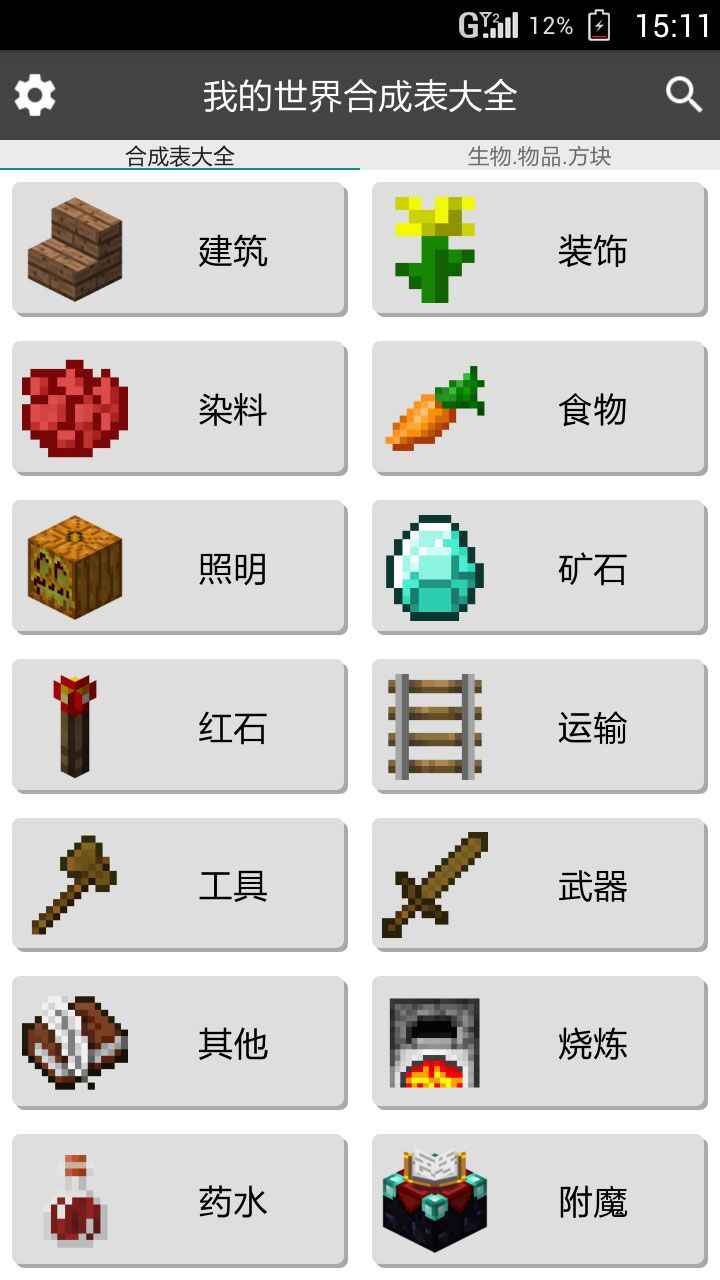
Task: Open 照明 (Lighting) with the jack-o-lantern icon
Action: [78, 566]
